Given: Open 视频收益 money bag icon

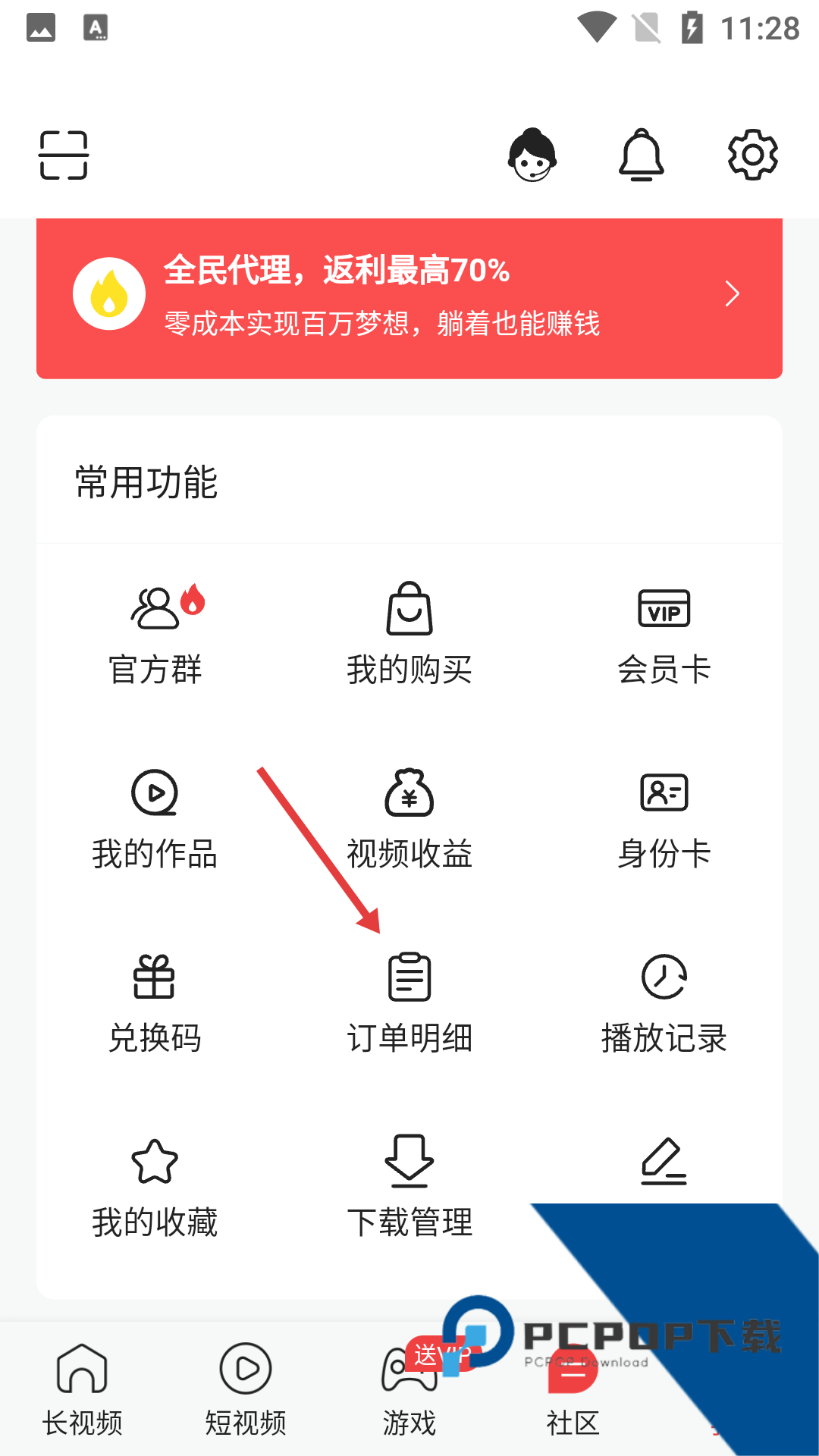Looking at the screenshot, I should (x=409, y=795).
